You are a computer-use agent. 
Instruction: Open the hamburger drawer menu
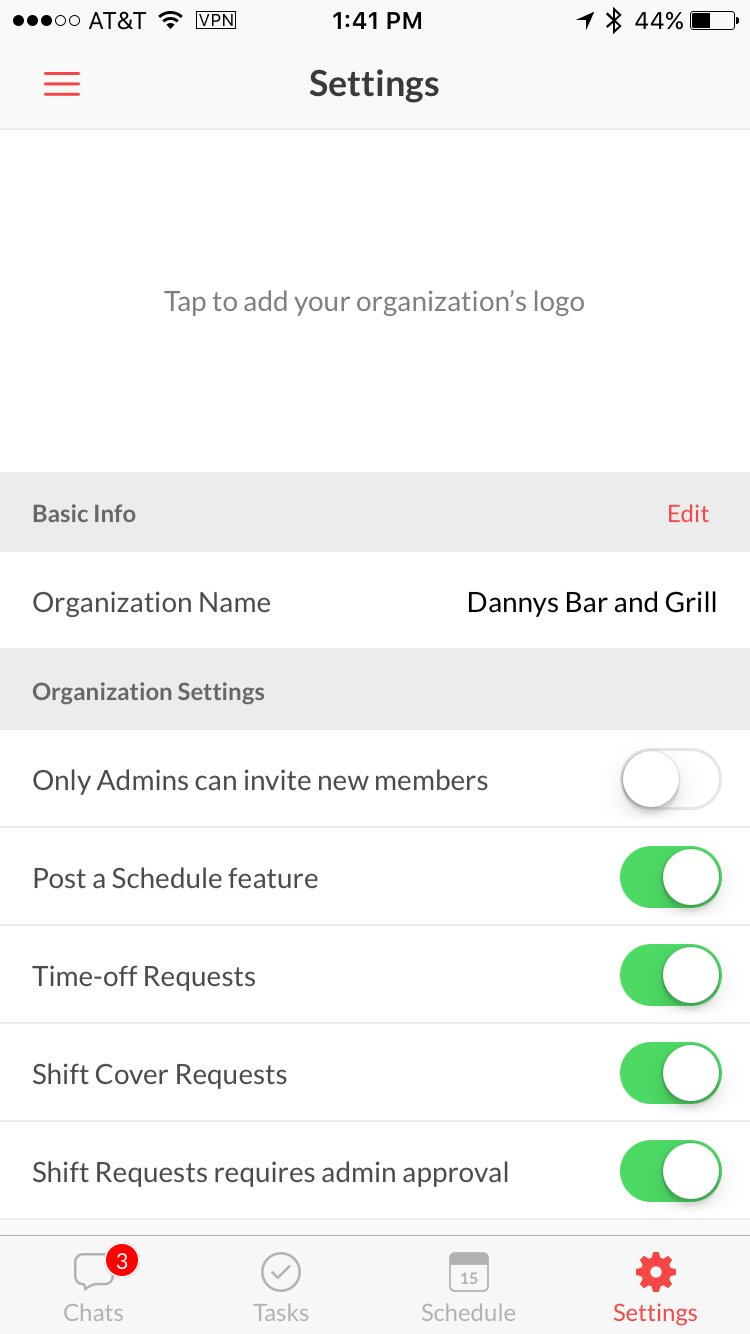click(62, 85)
